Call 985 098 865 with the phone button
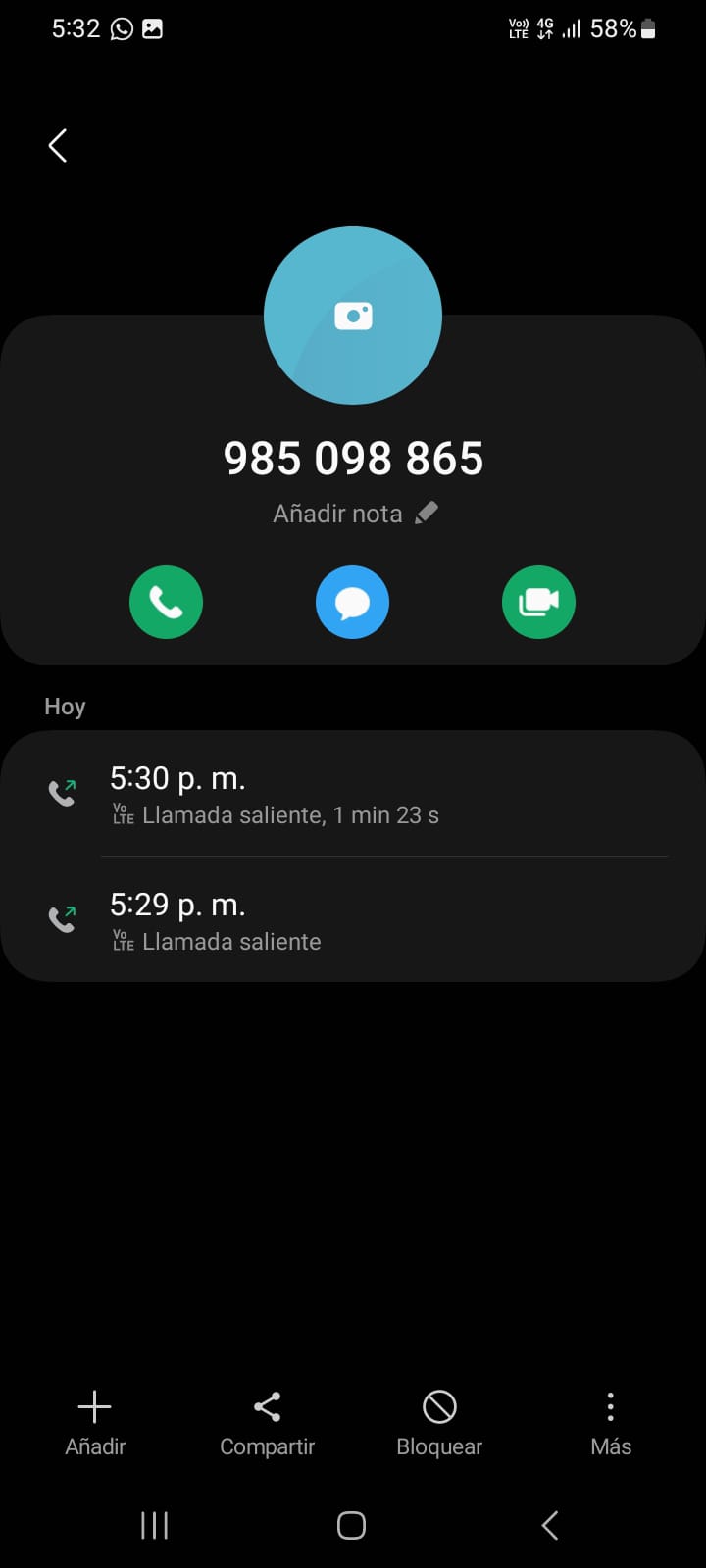Viewport: 706px width, 1568px height. [x=167, y=602]
